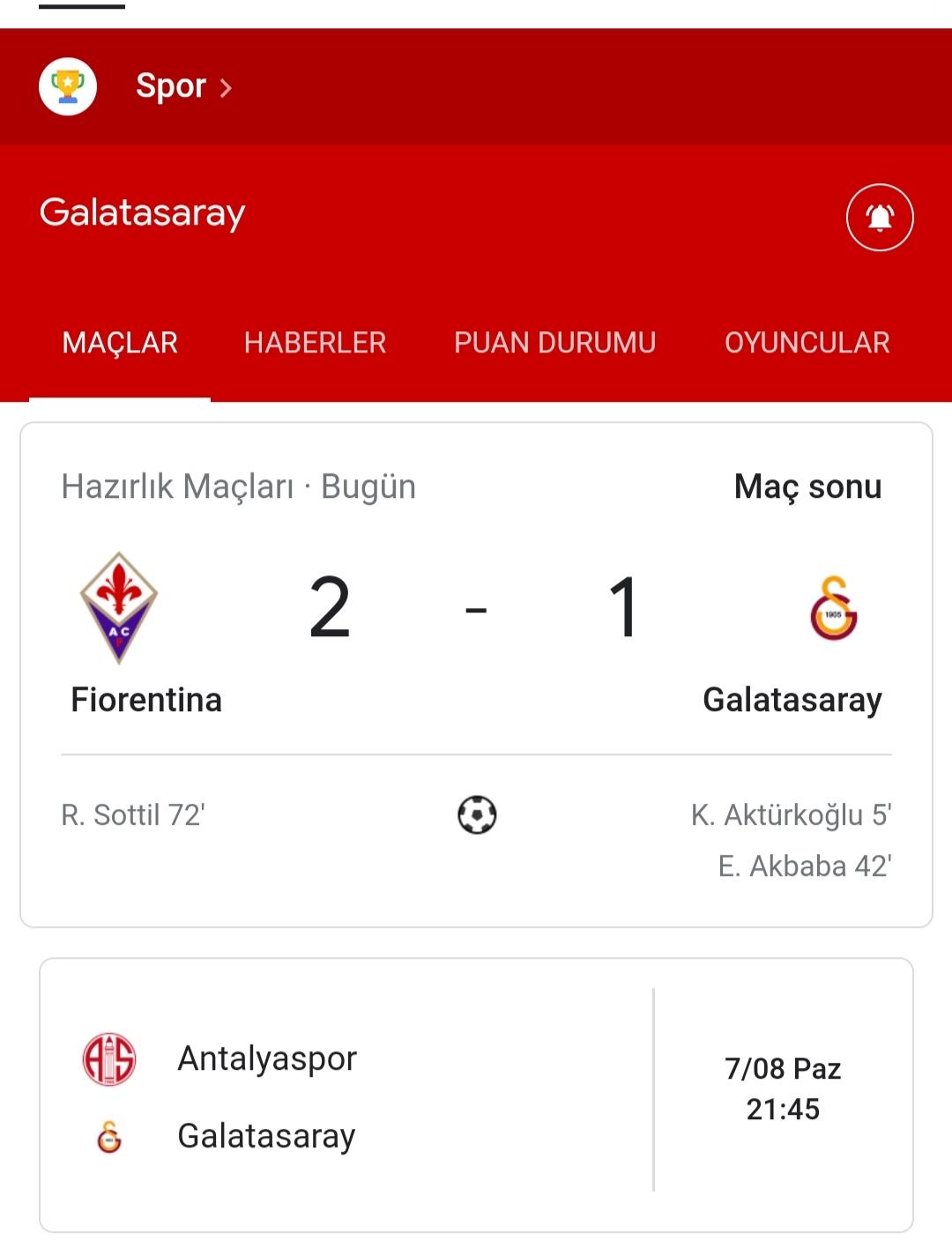This screenshot has height=1240, width=952.
Task: Select the MAÇLAR tab
Action: pos(120,343)
